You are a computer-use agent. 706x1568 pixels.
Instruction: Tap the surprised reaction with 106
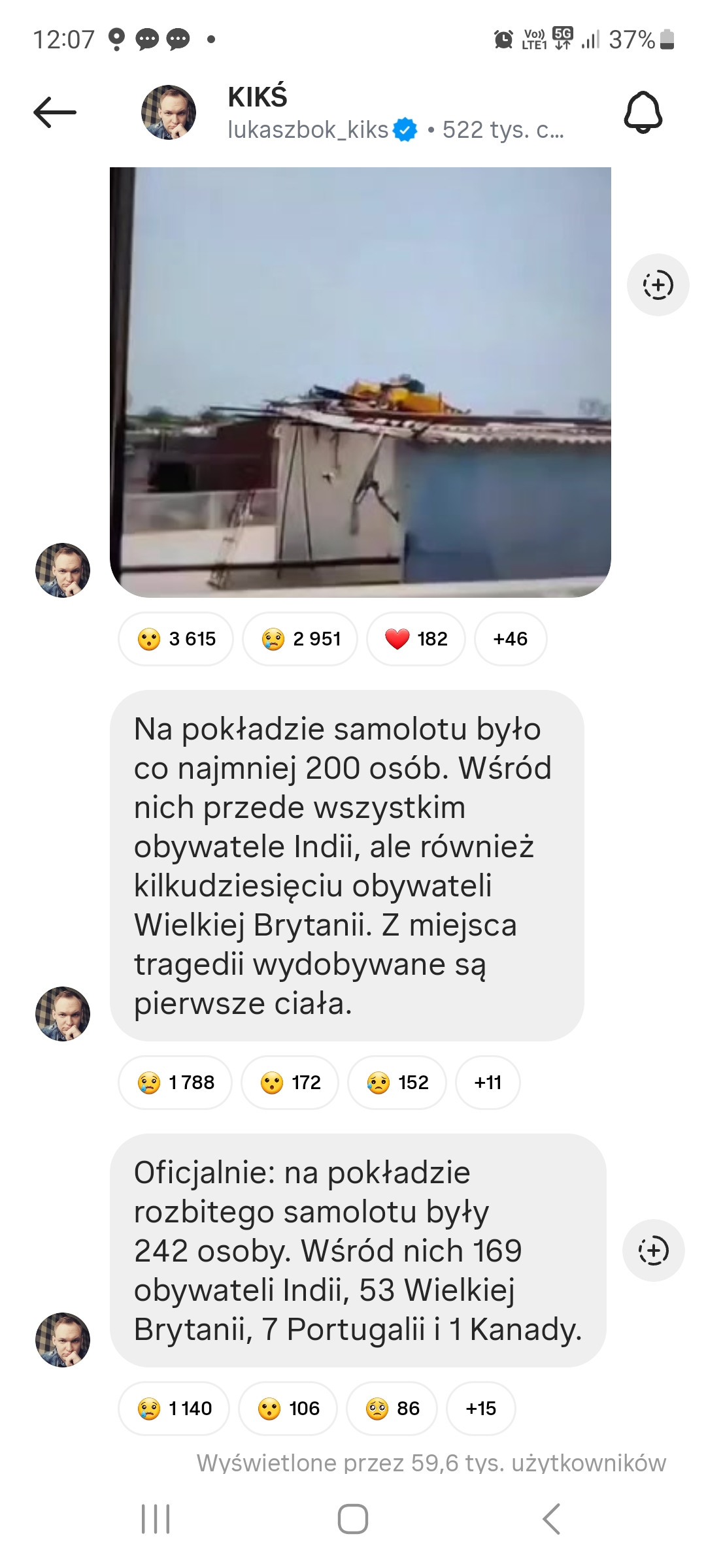(288, 1409)
